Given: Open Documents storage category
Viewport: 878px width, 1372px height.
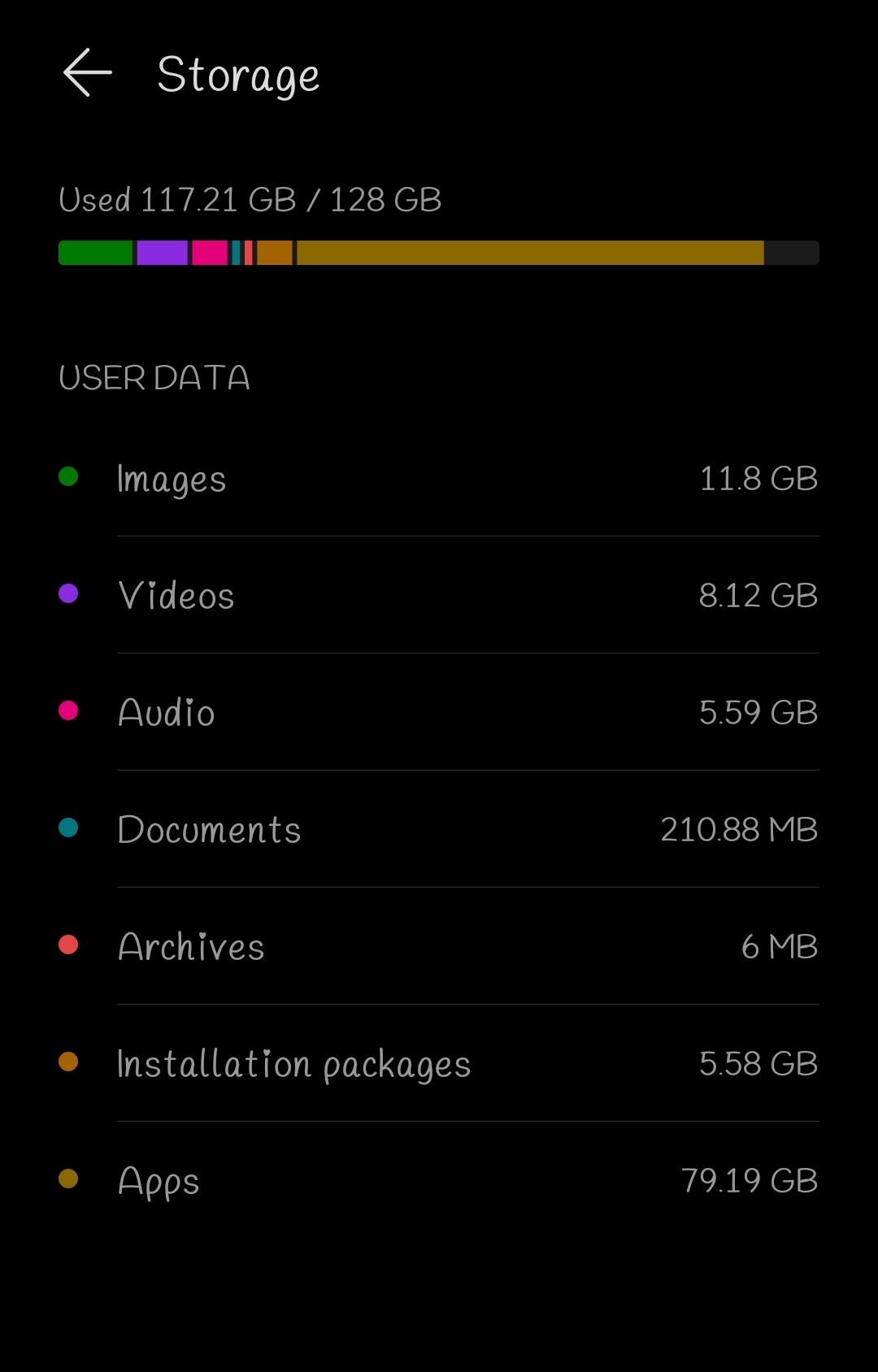Looking at the screenshot, I should point(439,829).
